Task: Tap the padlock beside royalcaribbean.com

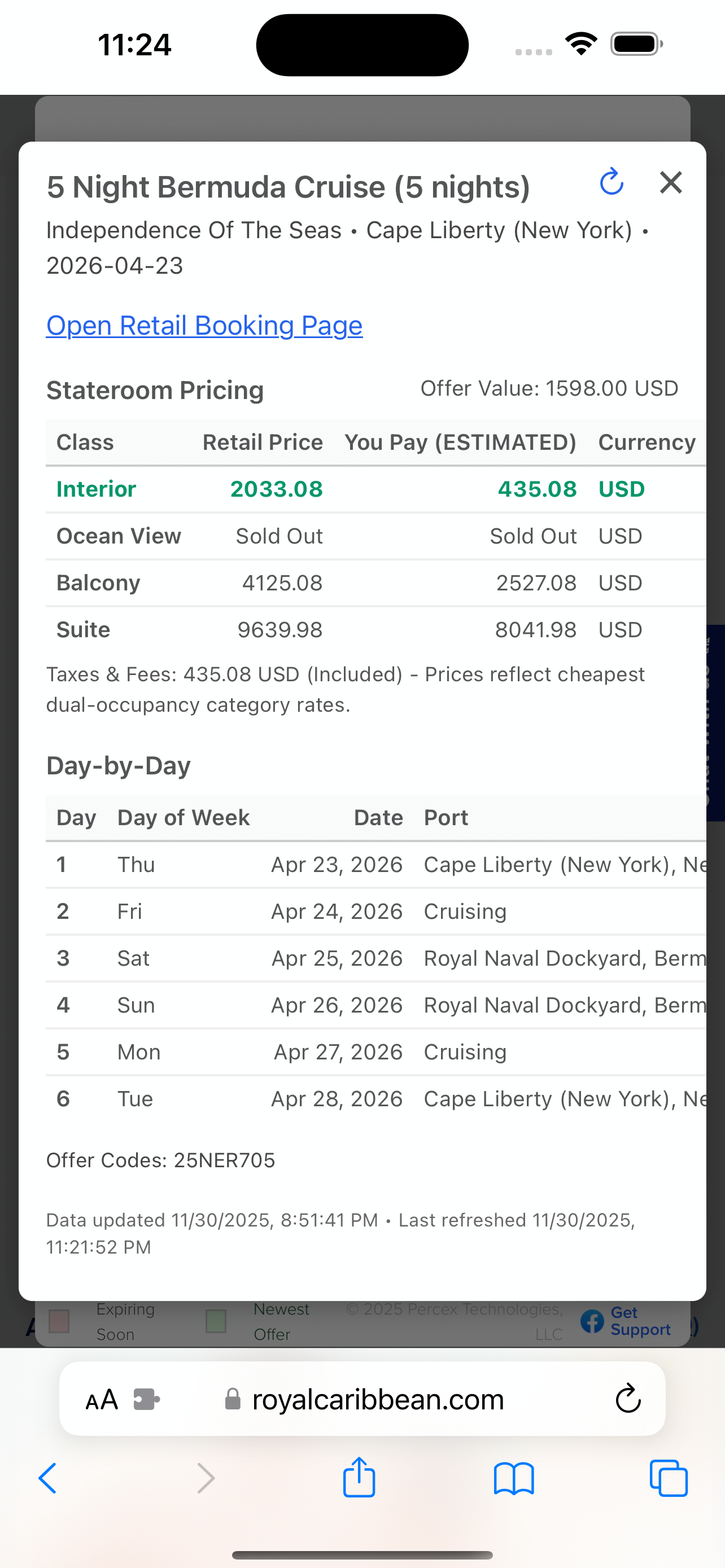Action: (232, 1399)
